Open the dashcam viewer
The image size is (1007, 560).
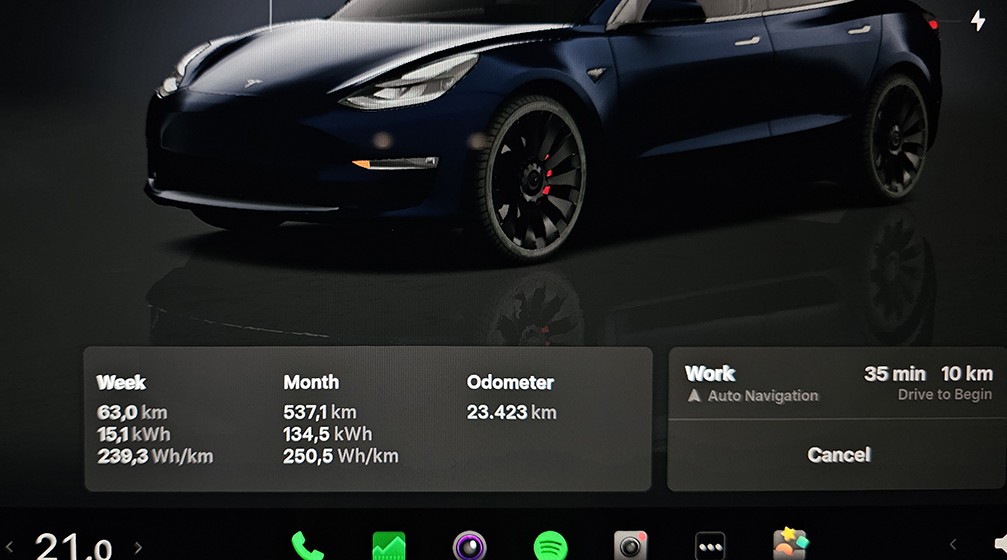[630, 546]
